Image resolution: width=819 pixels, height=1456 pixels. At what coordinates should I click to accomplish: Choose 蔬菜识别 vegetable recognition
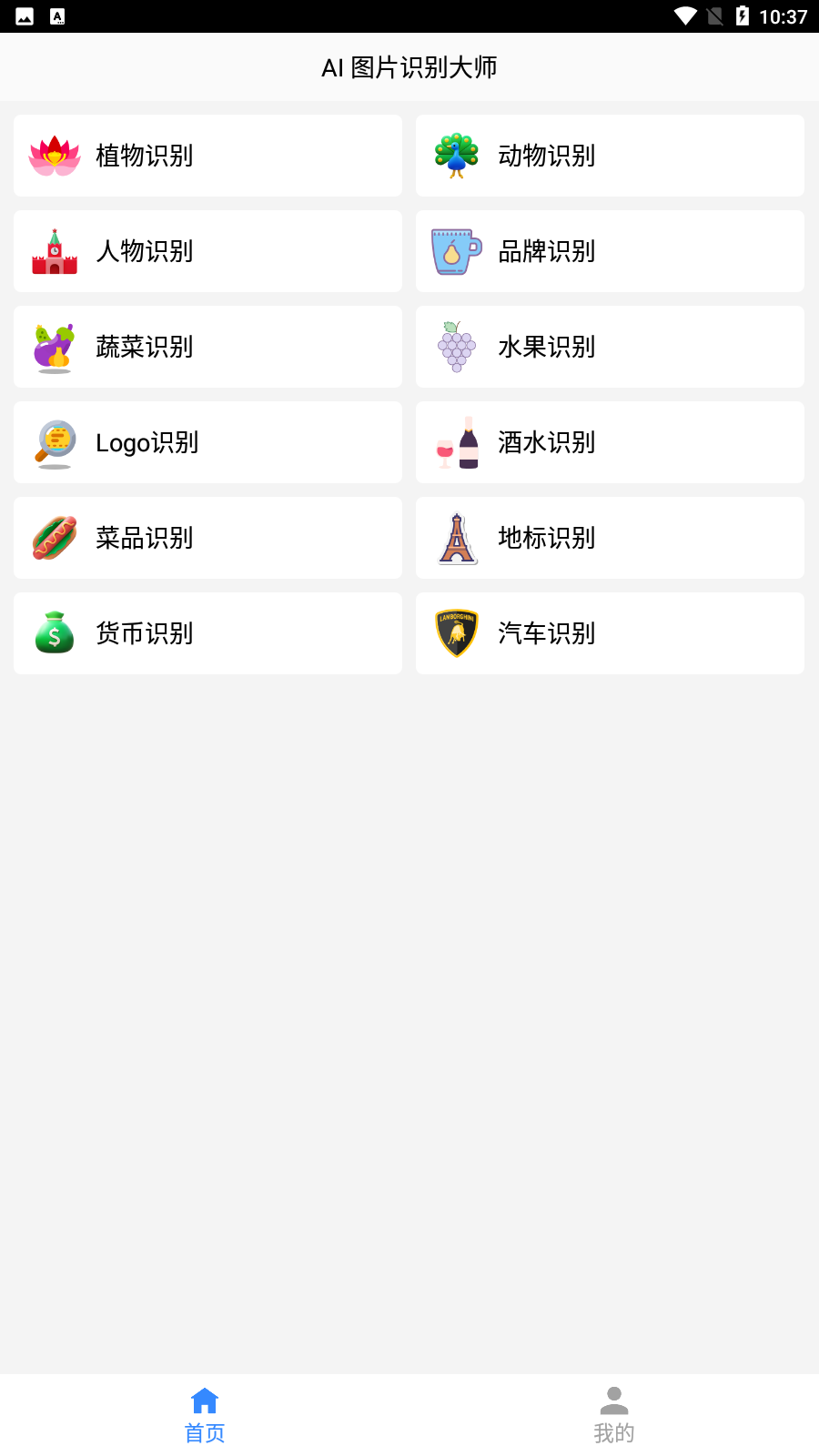click(x=207, y=347)
